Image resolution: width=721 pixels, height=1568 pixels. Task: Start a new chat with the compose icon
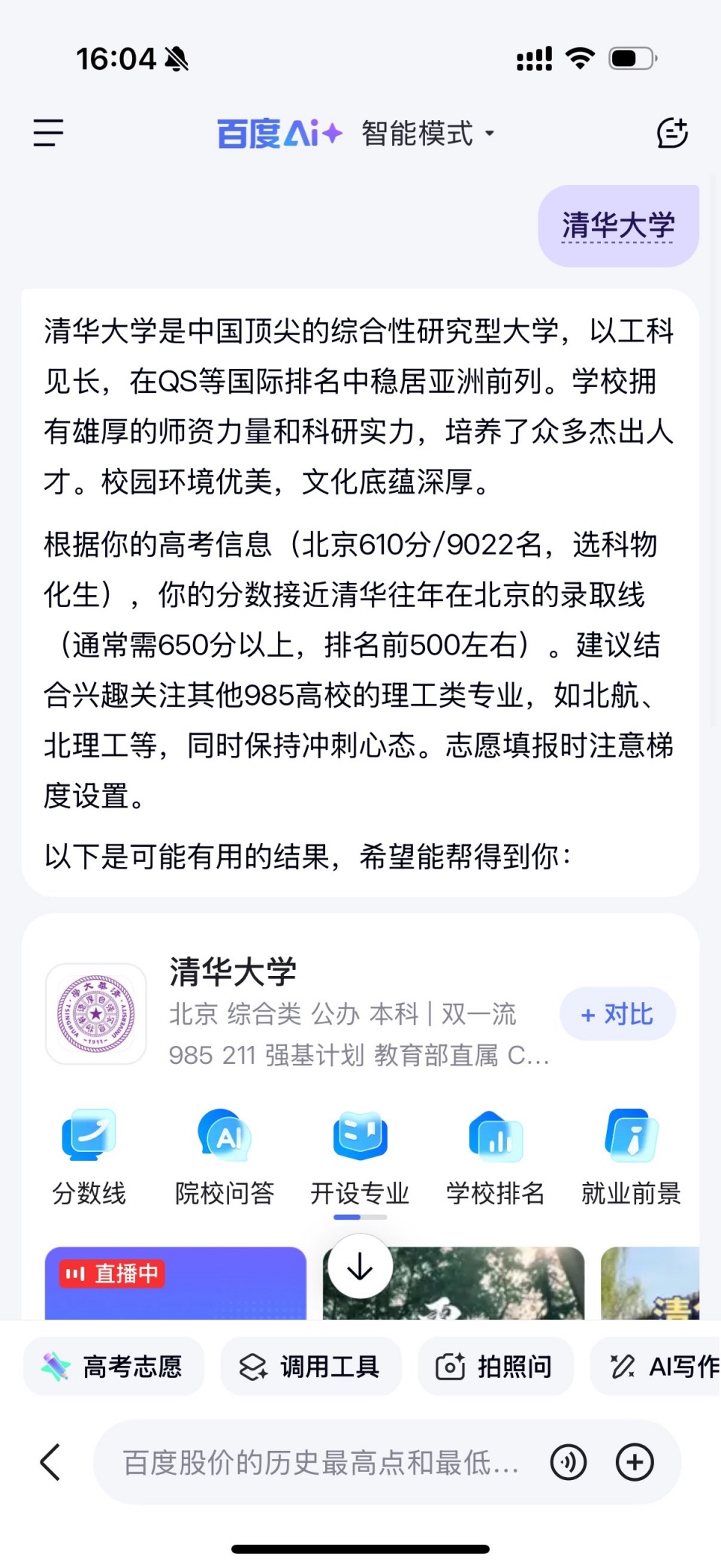click(x=673, y=132)
